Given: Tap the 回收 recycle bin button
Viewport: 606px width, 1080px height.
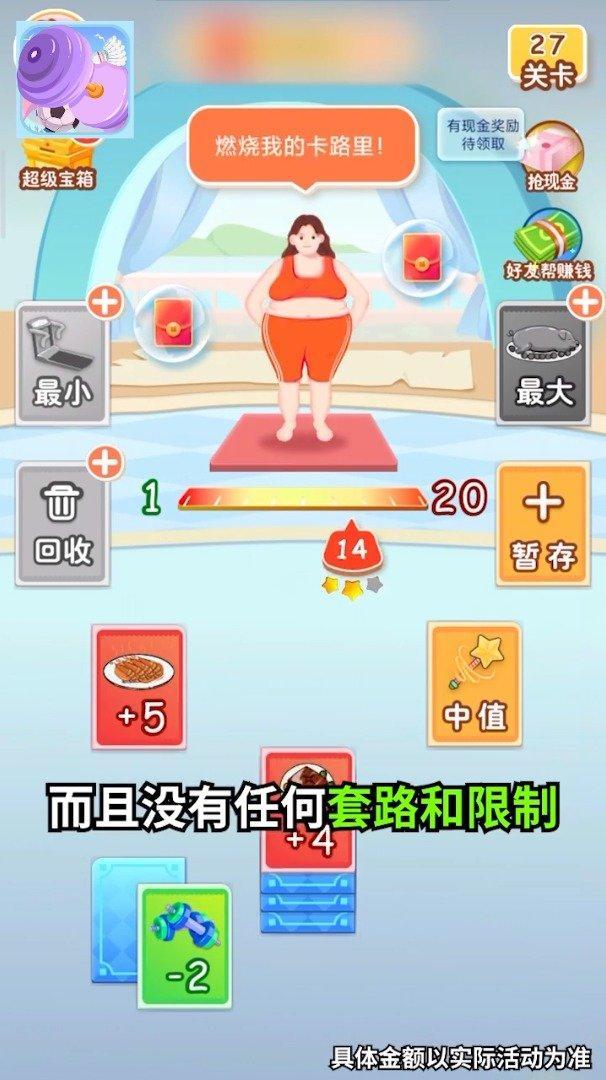Looking at the screenshot, I should (62, 523).
